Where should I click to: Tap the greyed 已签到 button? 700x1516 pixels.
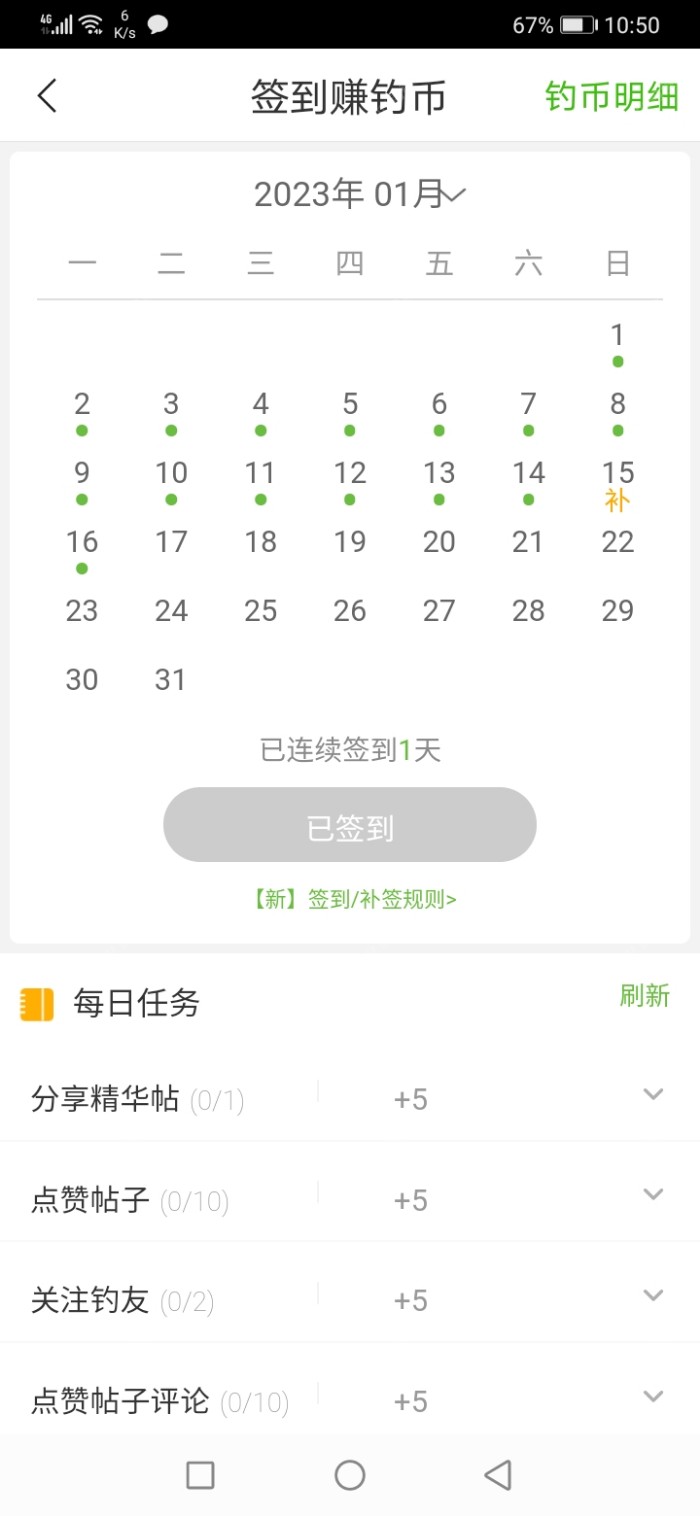click(x=350, y=825)
